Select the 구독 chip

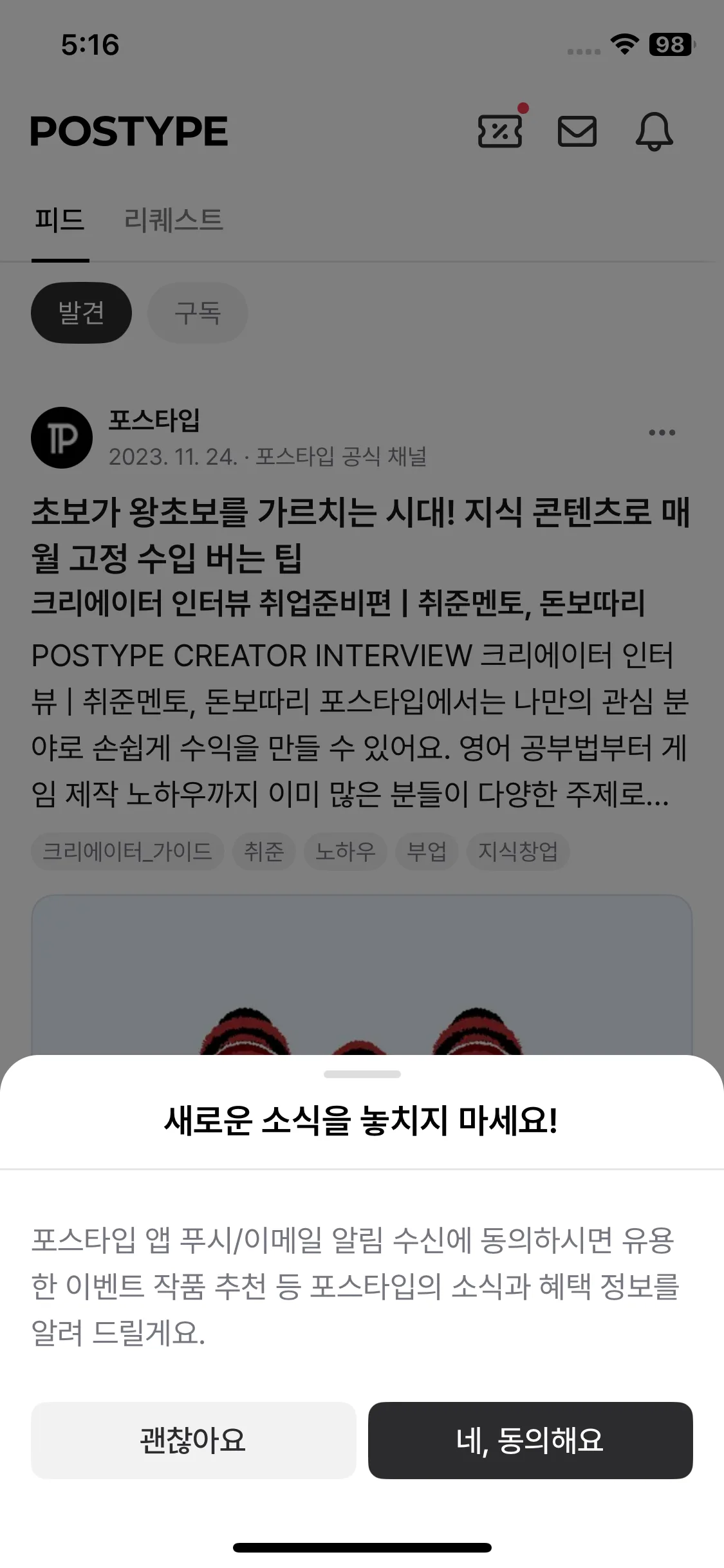tap(198, 313)
